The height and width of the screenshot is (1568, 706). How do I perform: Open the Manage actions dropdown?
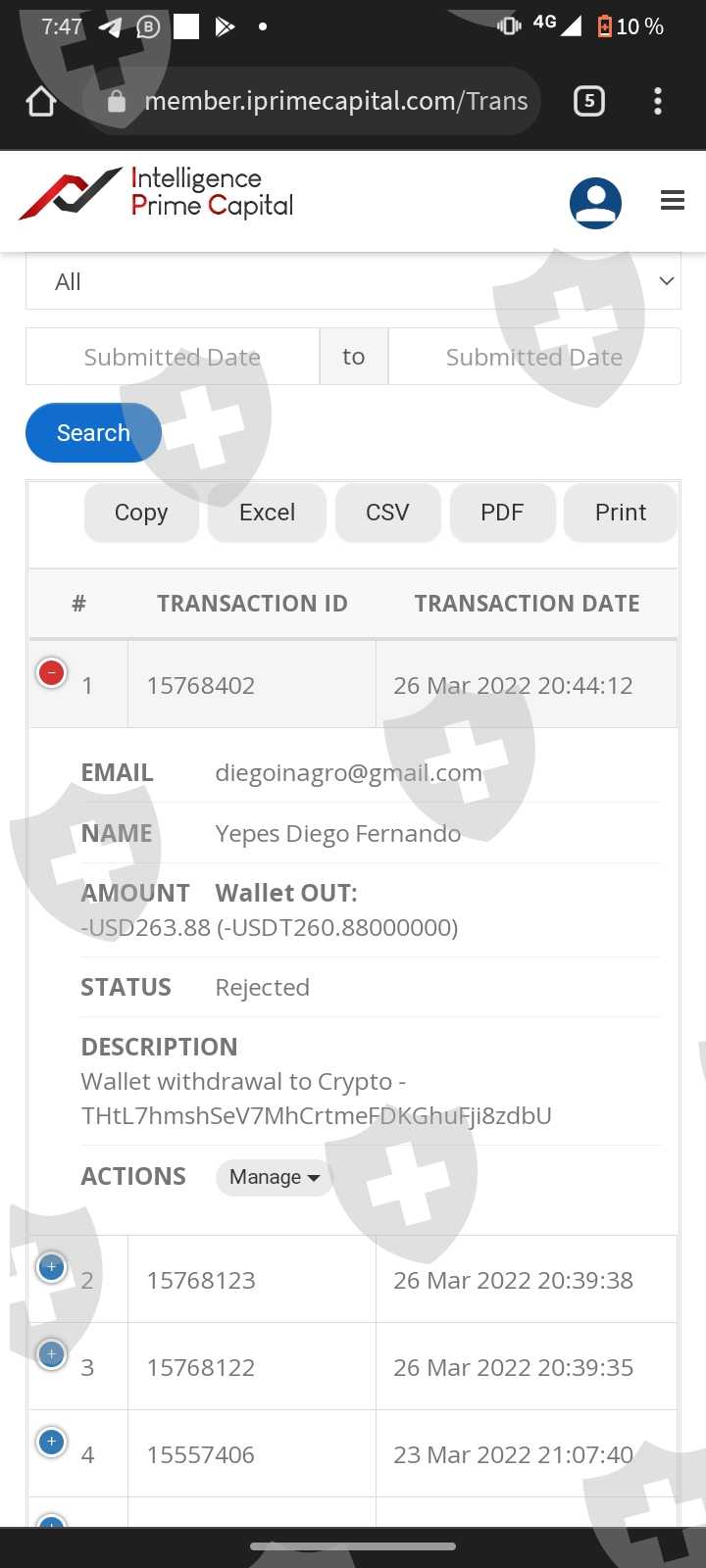pyautogui.click(x=274, y=1177)
